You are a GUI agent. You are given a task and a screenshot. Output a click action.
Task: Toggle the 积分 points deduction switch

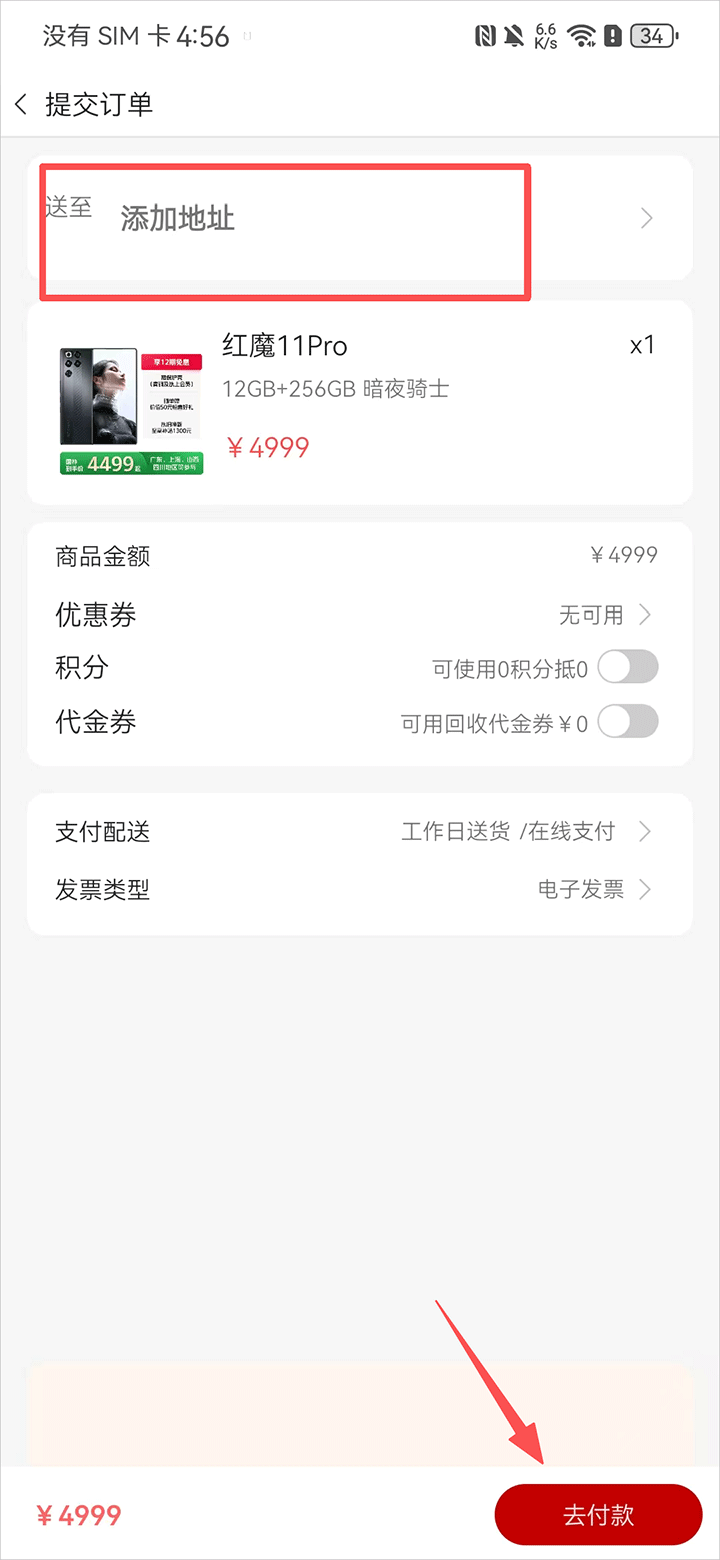pyautogui.click(x=628, y=667)
